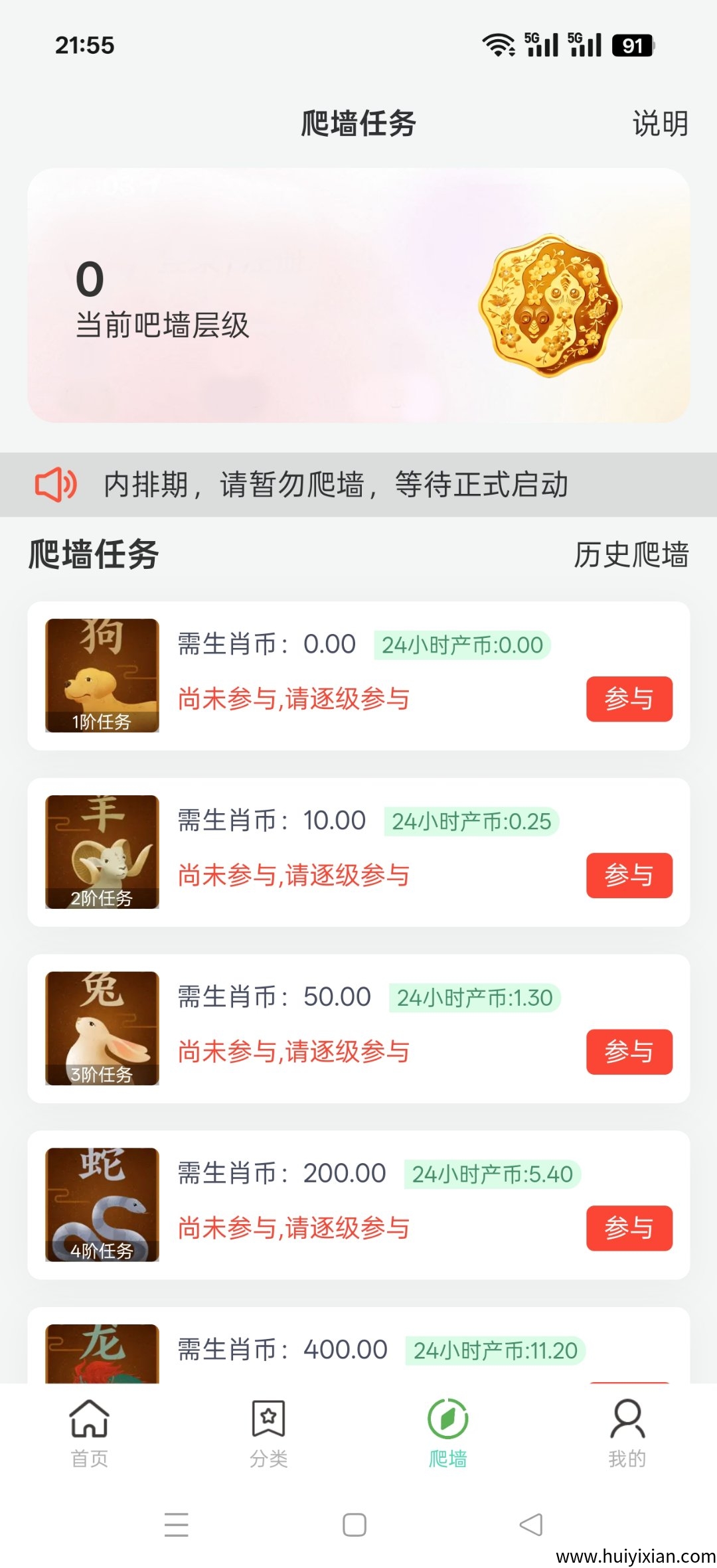Switch to the 首页 home tab
717x1568 pixels.
click(90, 1433)
